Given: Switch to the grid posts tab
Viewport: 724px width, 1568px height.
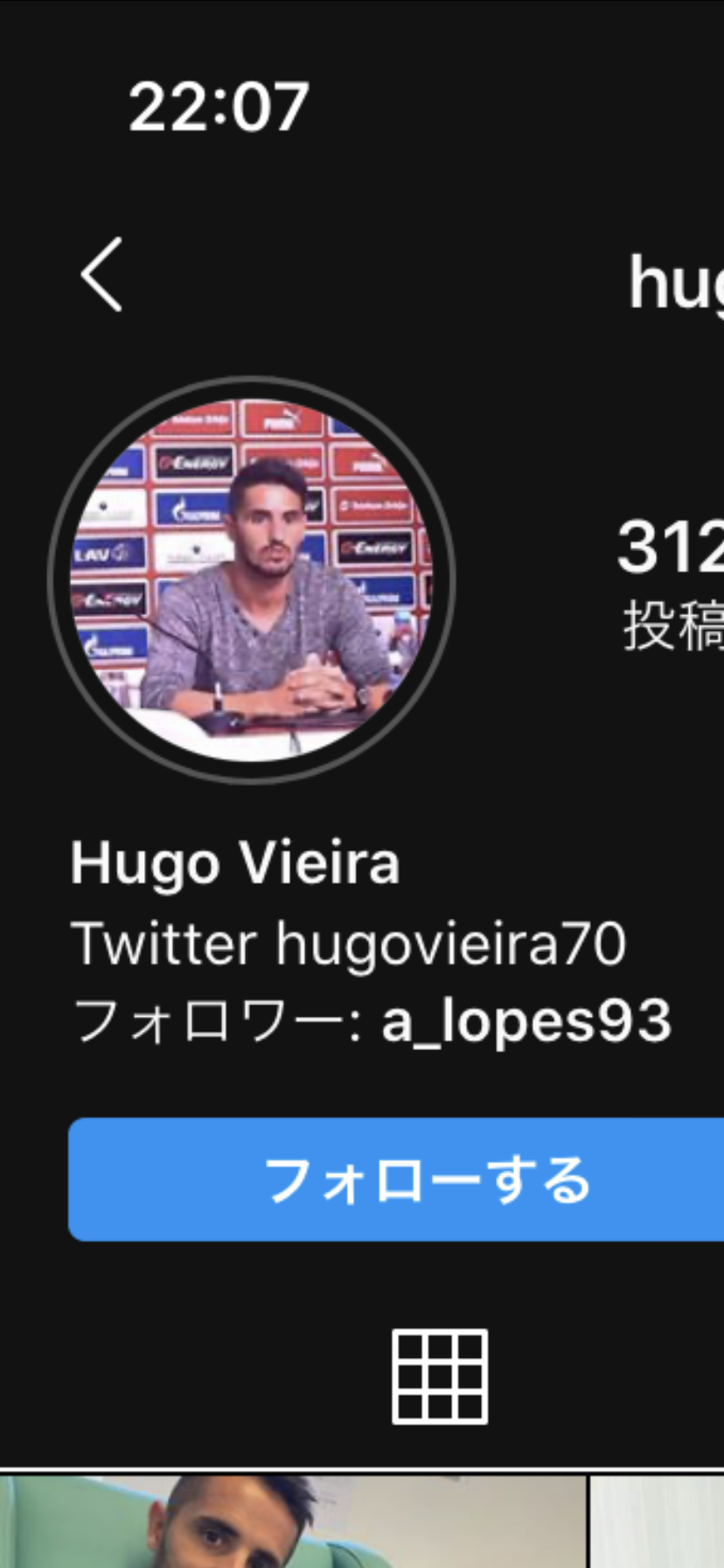Looking at the screenshot, I should point(440,1376).
